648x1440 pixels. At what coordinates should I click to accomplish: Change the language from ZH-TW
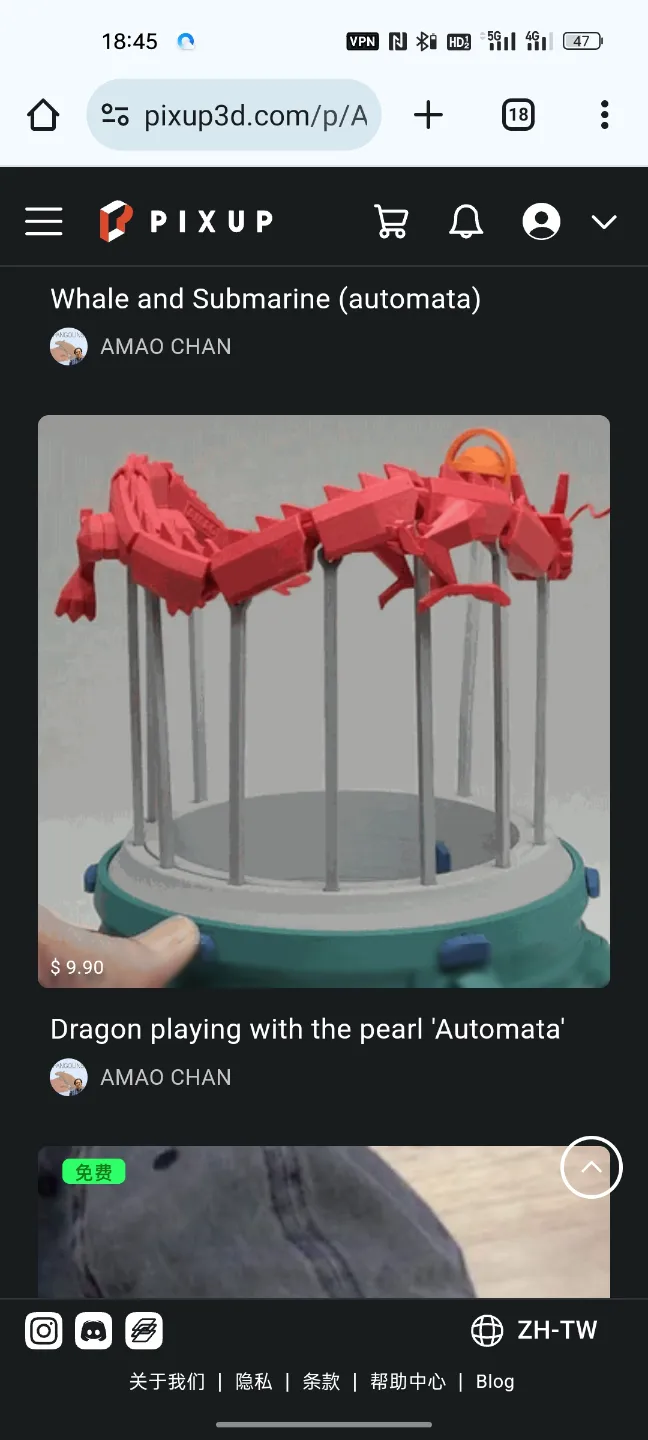(x=534, y=1330)
